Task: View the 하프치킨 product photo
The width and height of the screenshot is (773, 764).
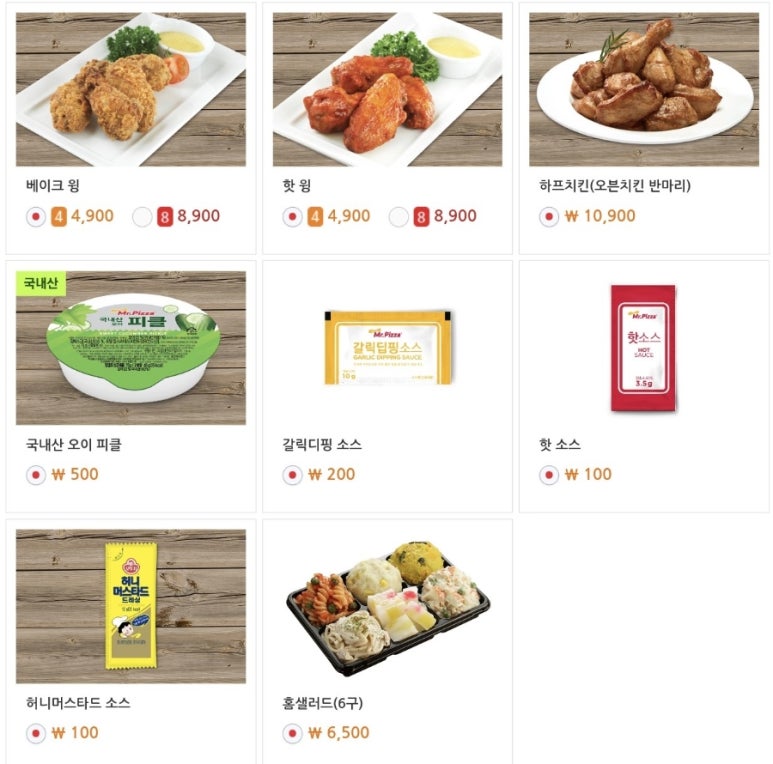Action: 644,89
